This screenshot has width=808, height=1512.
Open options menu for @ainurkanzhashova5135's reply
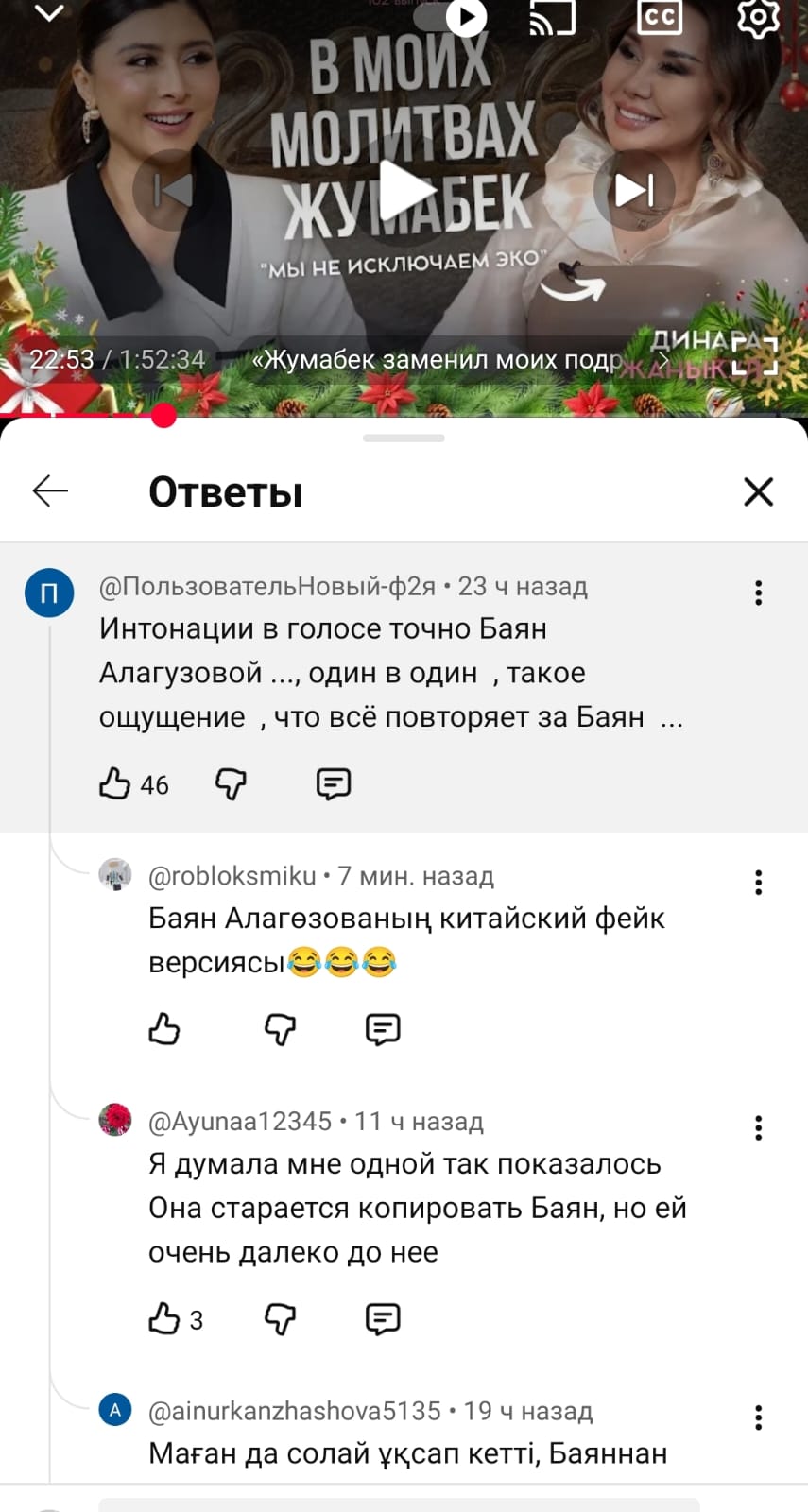tap(758, 1417)
